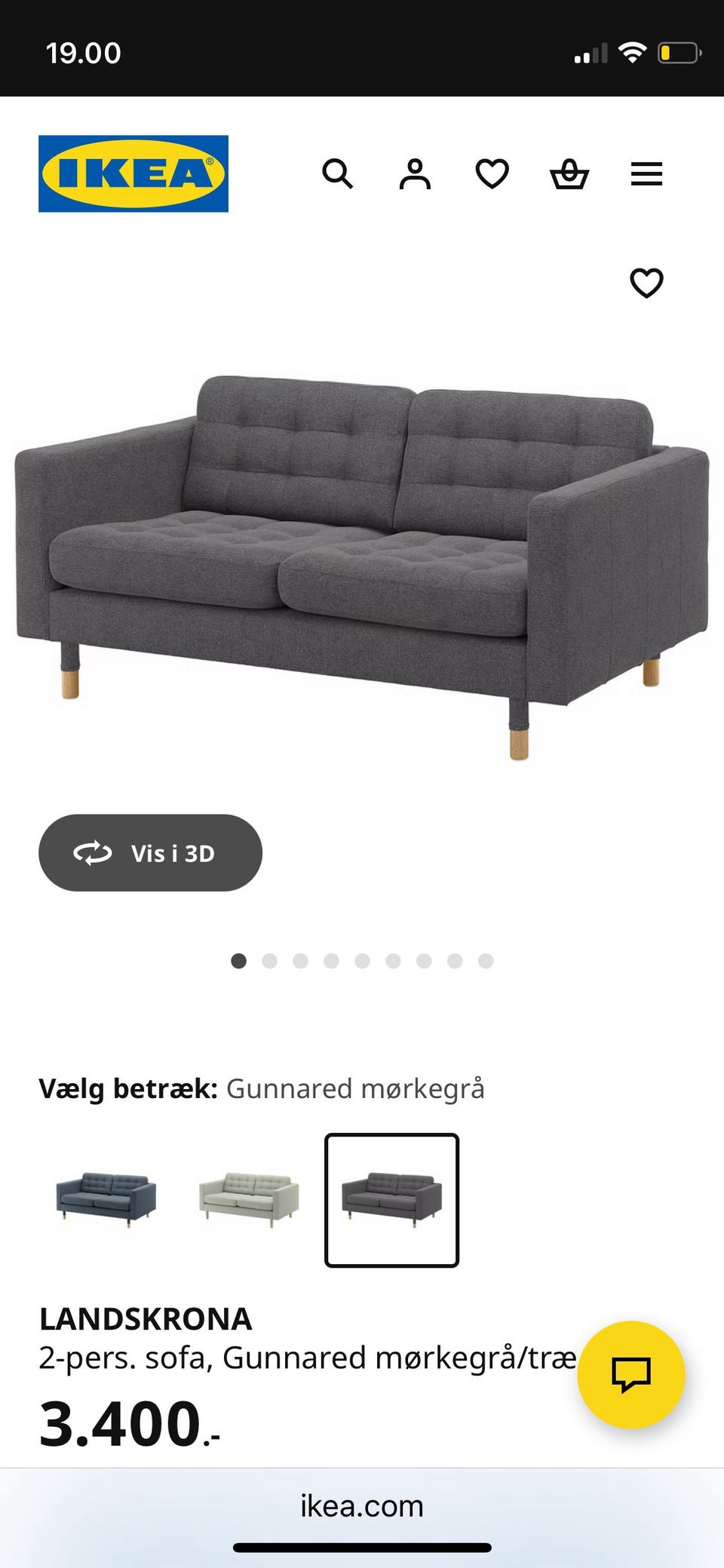
Task: Tap the battery indicator in status bar
Action: [x=678, y=53]
